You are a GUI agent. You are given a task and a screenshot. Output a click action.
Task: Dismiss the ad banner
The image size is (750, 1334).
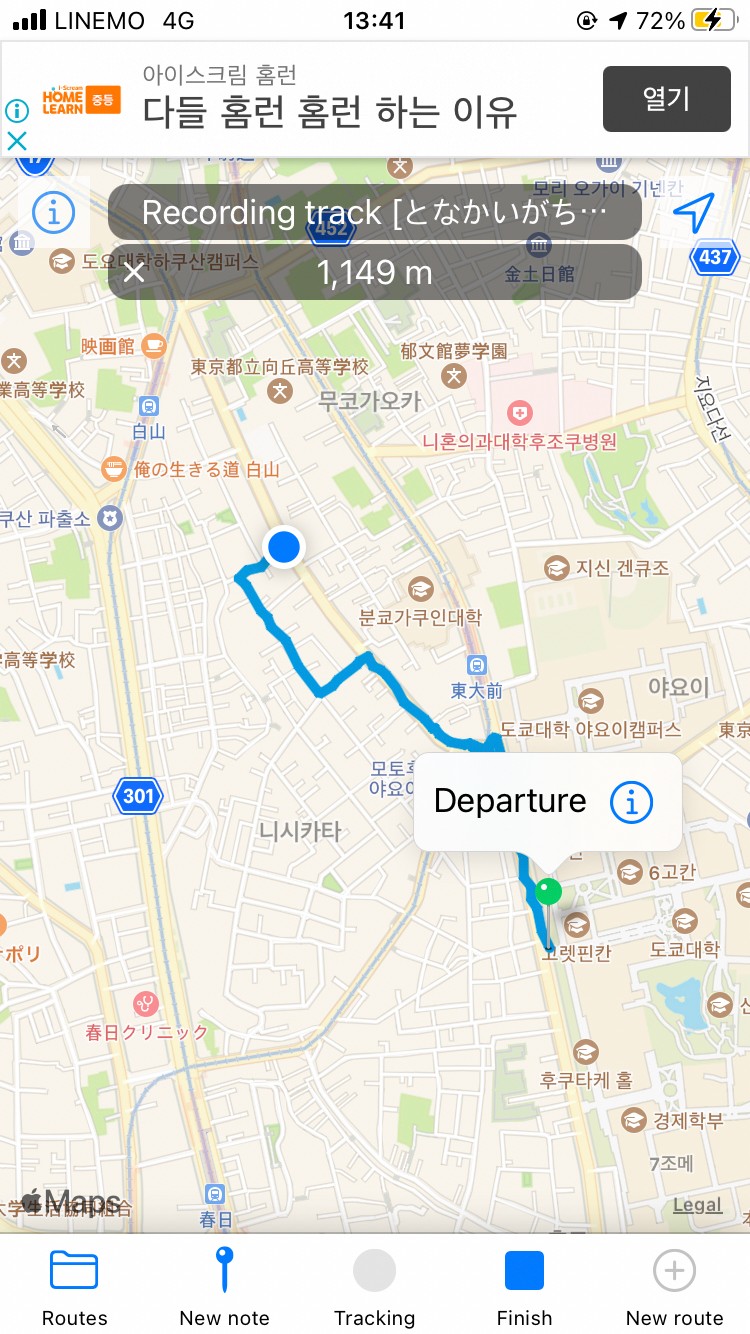click(x=17, y=141)
